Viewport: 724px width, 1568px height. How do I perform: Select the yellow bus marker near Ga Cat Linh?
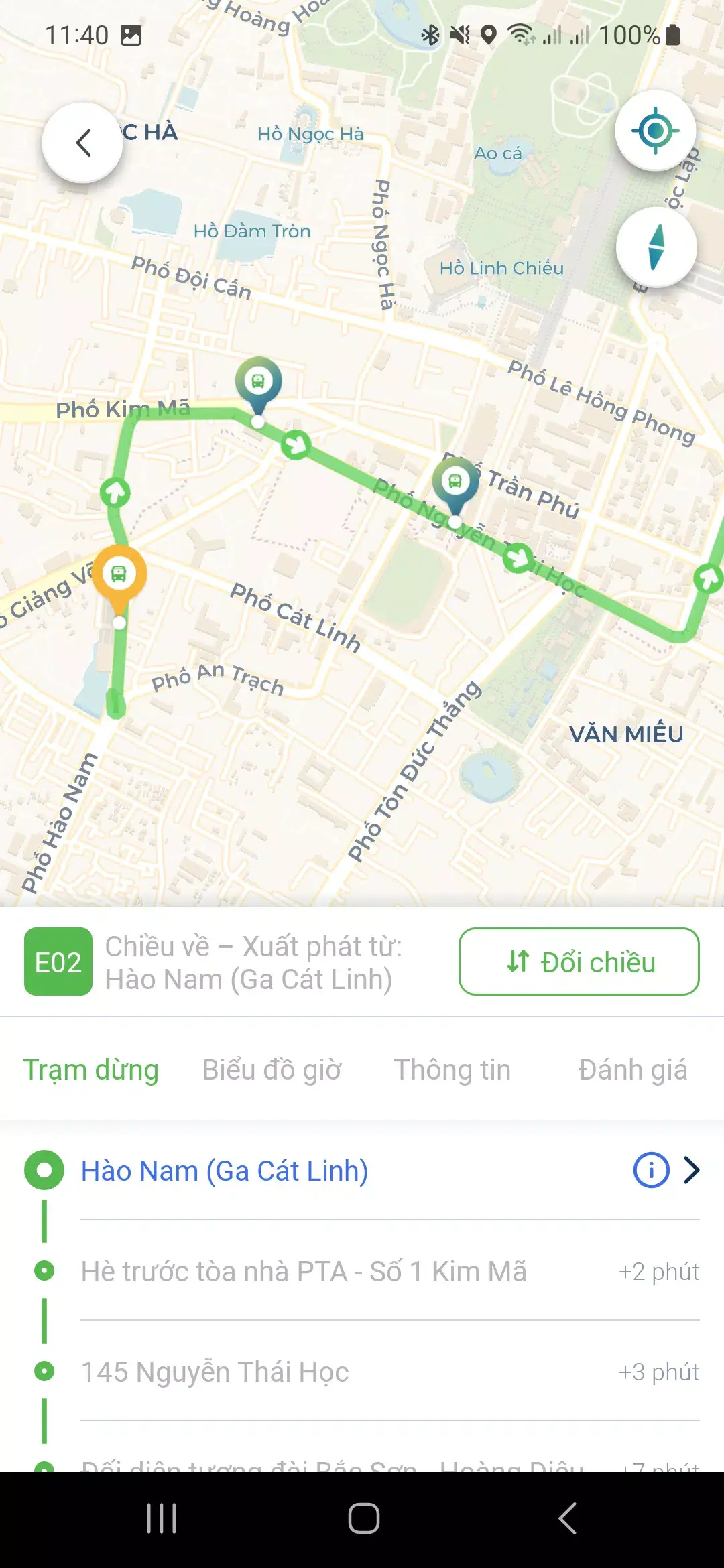(x=118, y=573)
